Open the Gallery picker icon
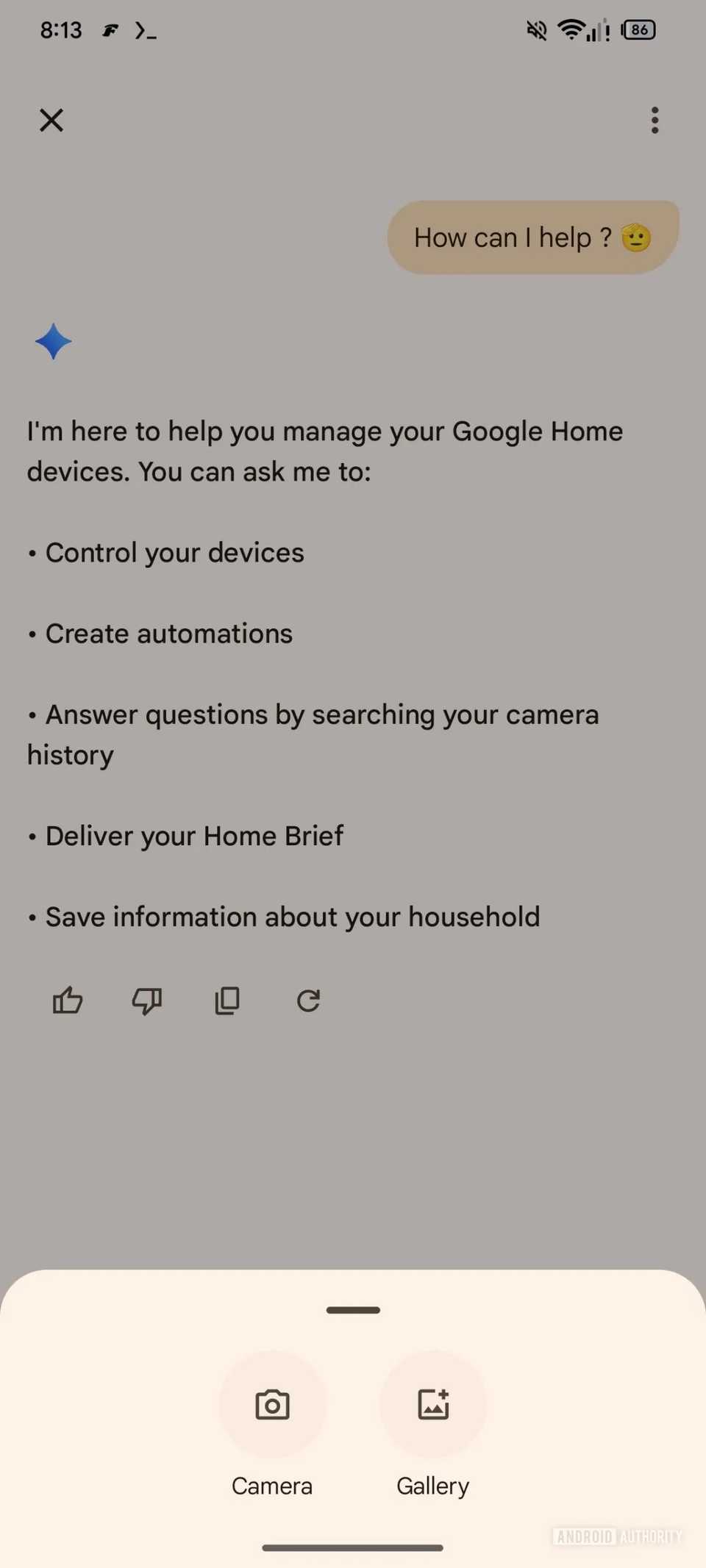This screenshot has height=1568, width=706. click(x=432, y=1406)
